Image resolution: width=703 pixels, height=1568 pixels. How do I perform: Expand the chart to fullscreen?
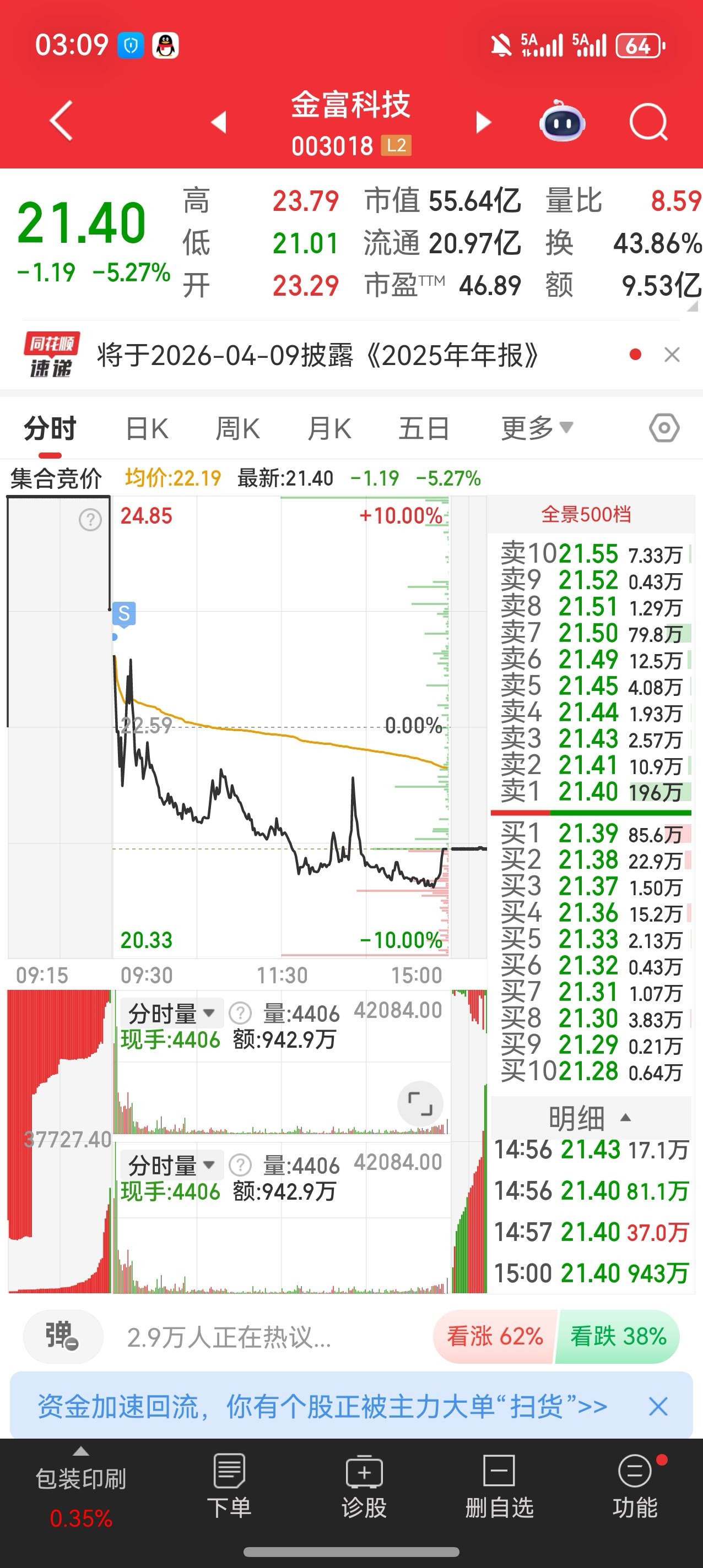[x=420, y=1103]
